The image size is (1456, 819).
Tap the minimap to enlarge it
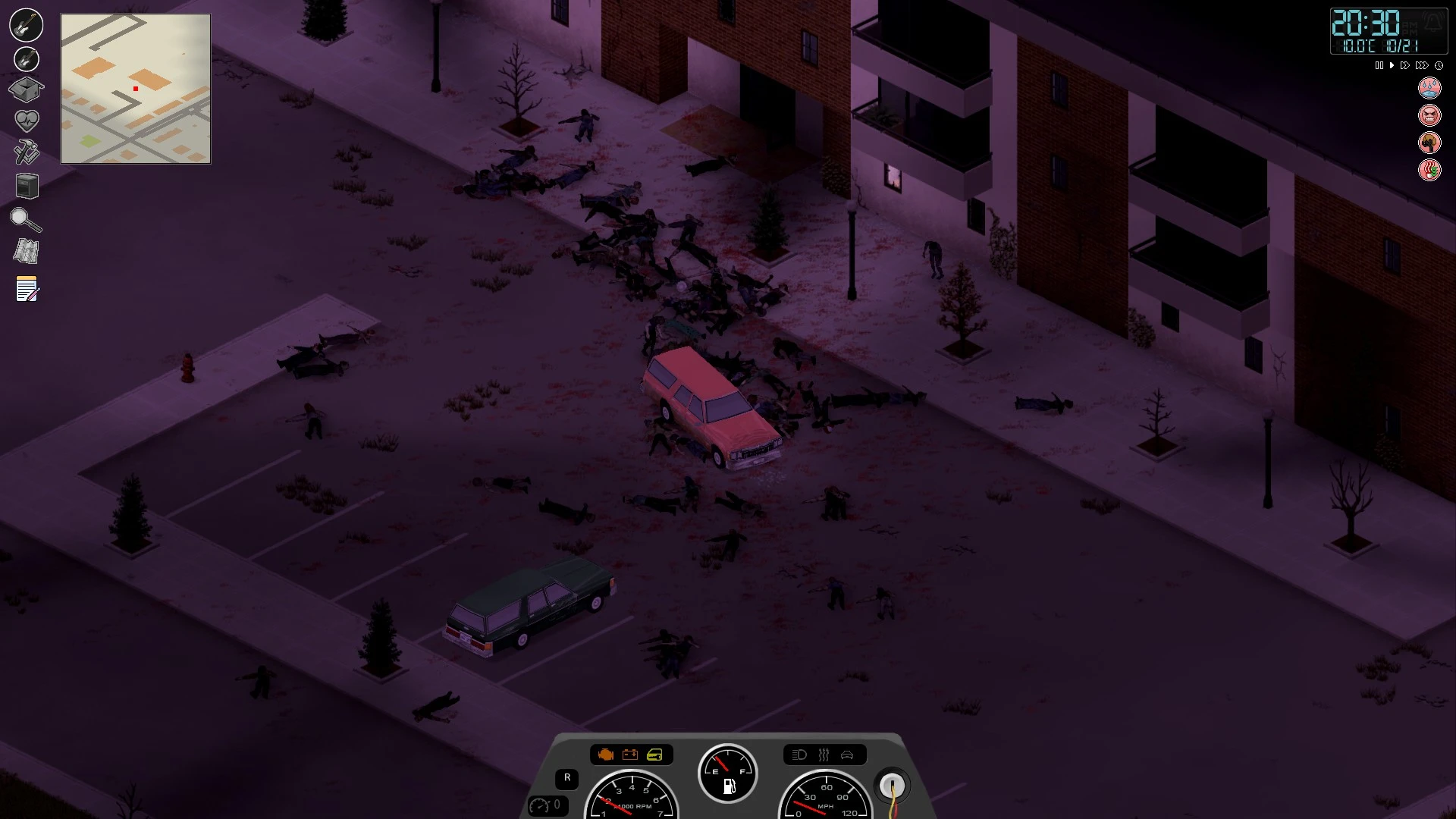136,89
